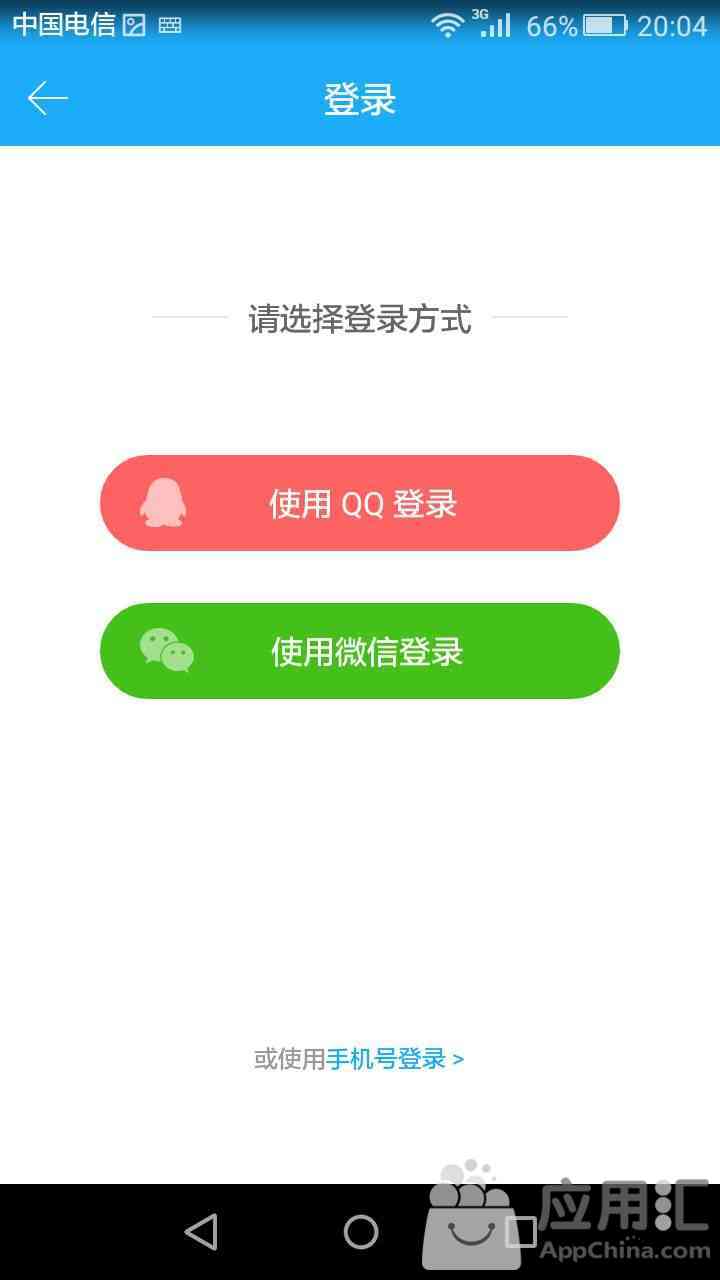Tap the system back triangle button
Viewport: 720px width, 1280px height.
coord(201,1232)
